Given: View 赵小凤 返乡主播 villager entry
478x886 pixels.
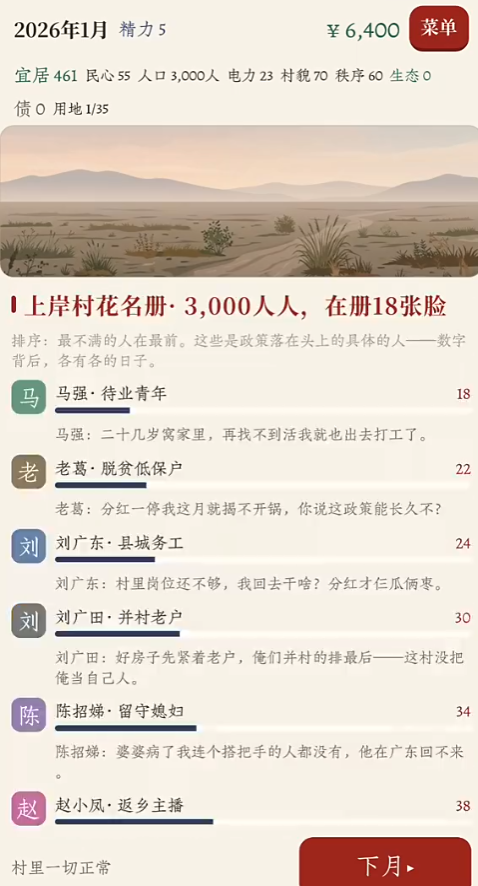Looking at the screenshot, I should pyautogui.click(x=241, y=809).
